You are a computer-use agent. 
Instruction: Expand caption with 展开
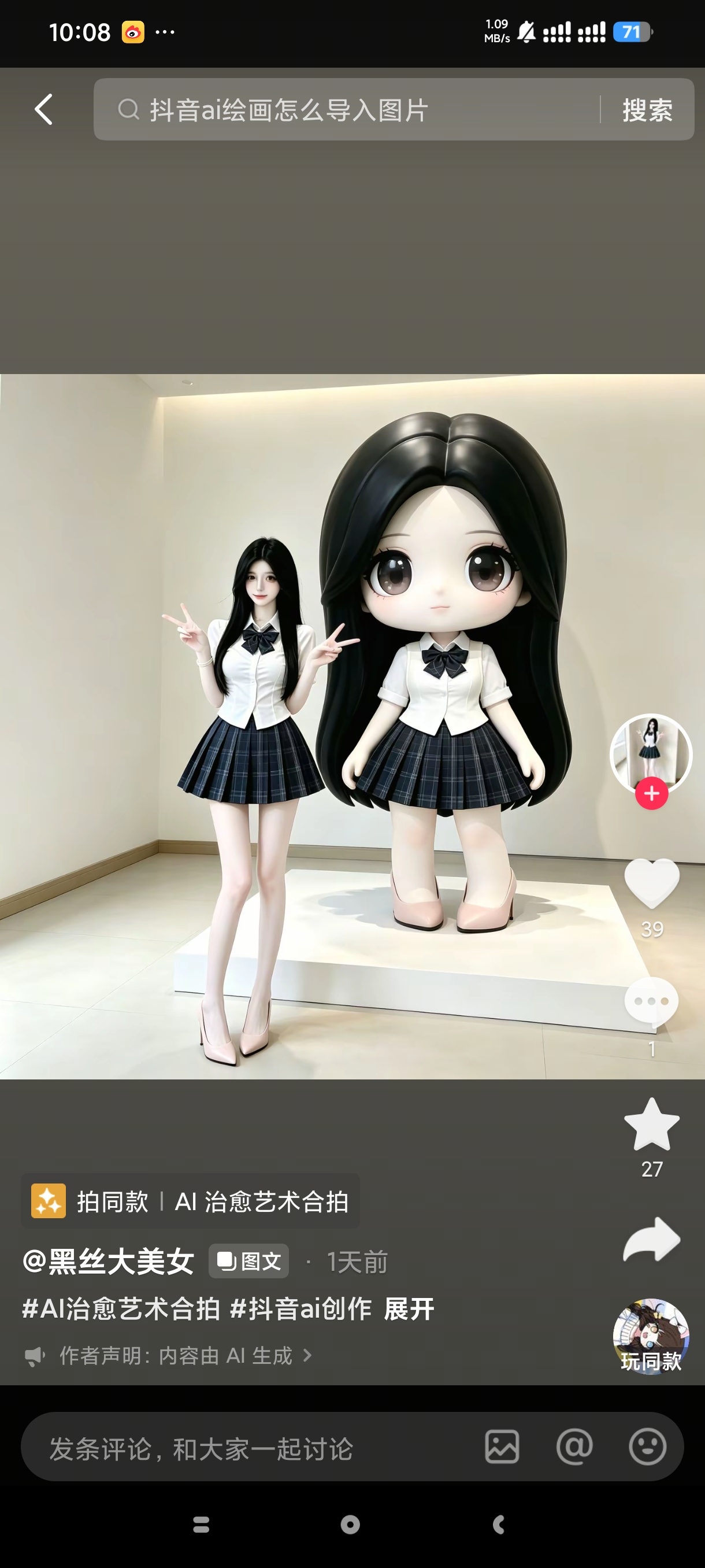tap(409, 1309)
